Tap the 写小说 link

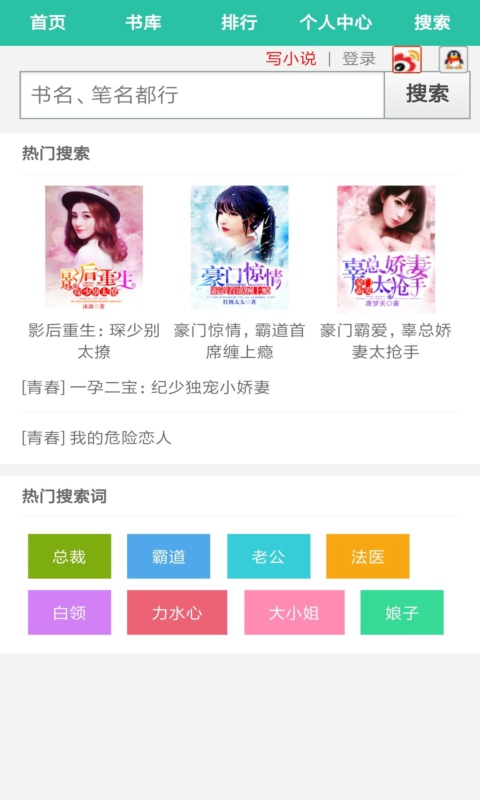291,59
